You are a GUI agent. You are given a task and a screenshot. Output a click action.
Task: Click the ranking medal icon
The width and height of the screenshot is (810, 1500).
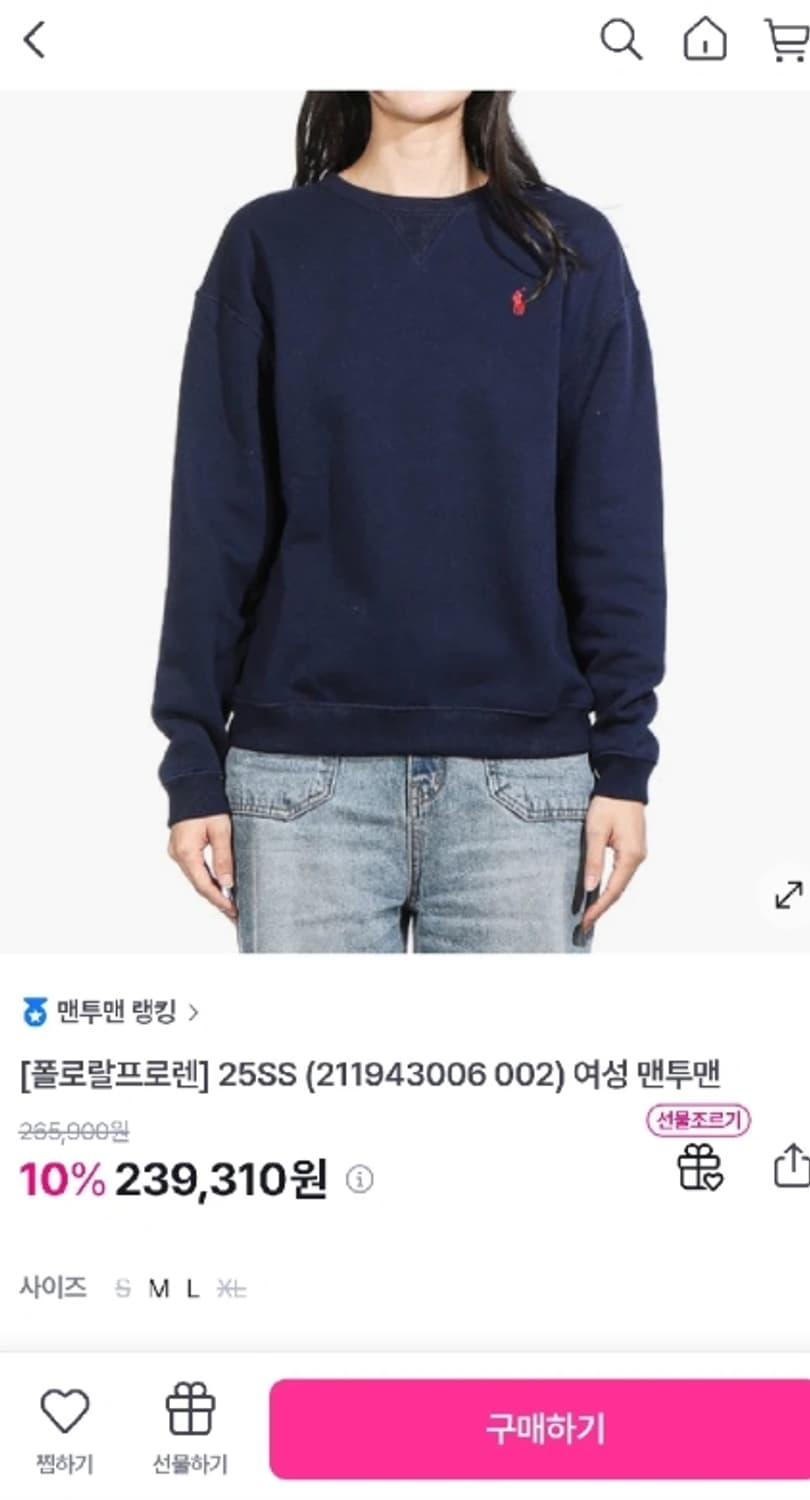click(36, 1010)
